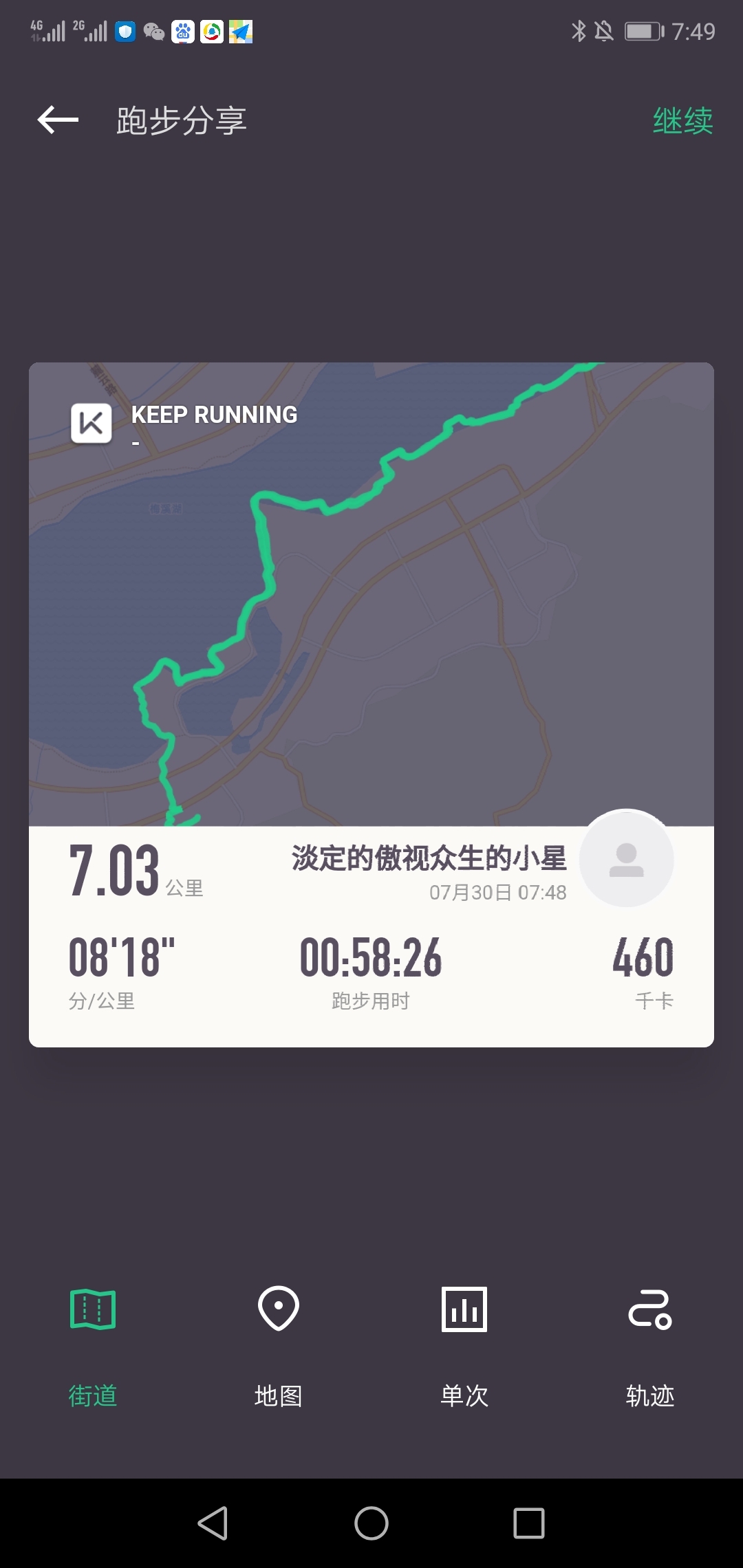The width and height of the screenshot is (743, 1568).
Task: Open the run summary card preview
Action: point(371,704)
